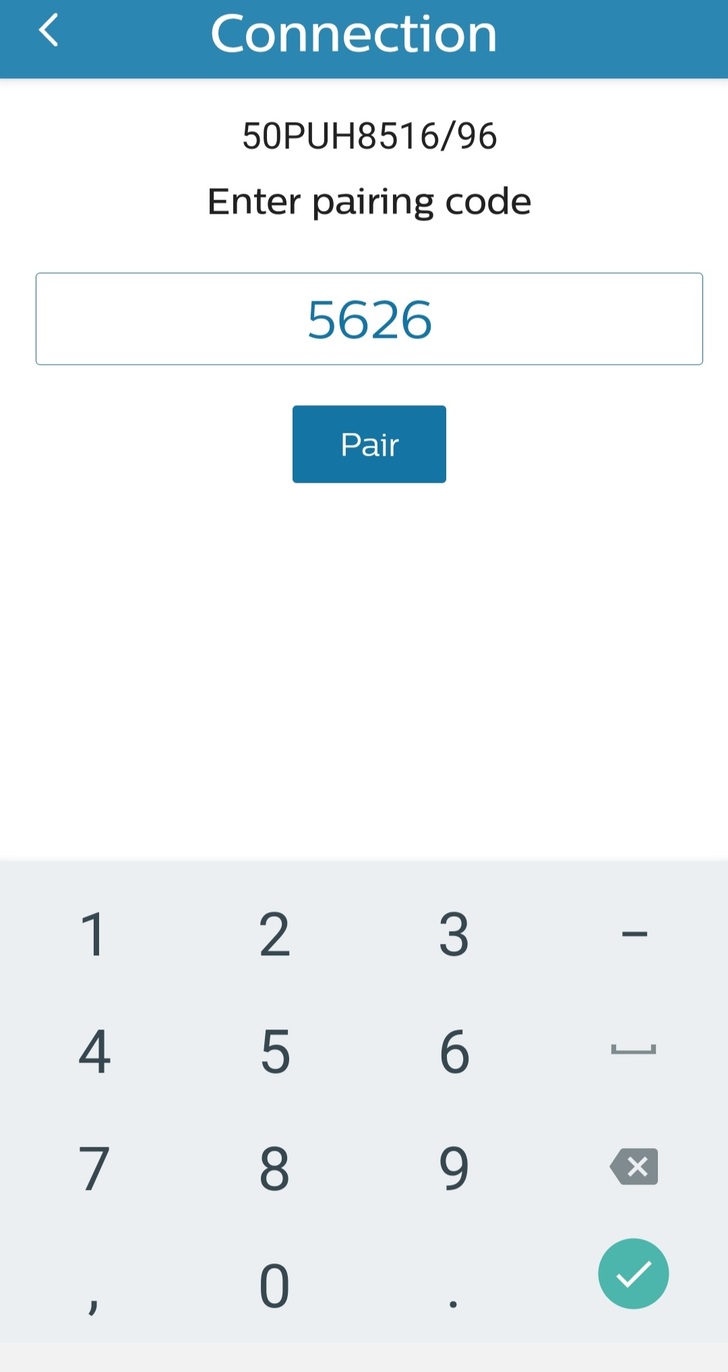Screen dimensions: 728x1372
Task: Confirm entry with the keyboard checkmark key
Action: coord(633,1273)
